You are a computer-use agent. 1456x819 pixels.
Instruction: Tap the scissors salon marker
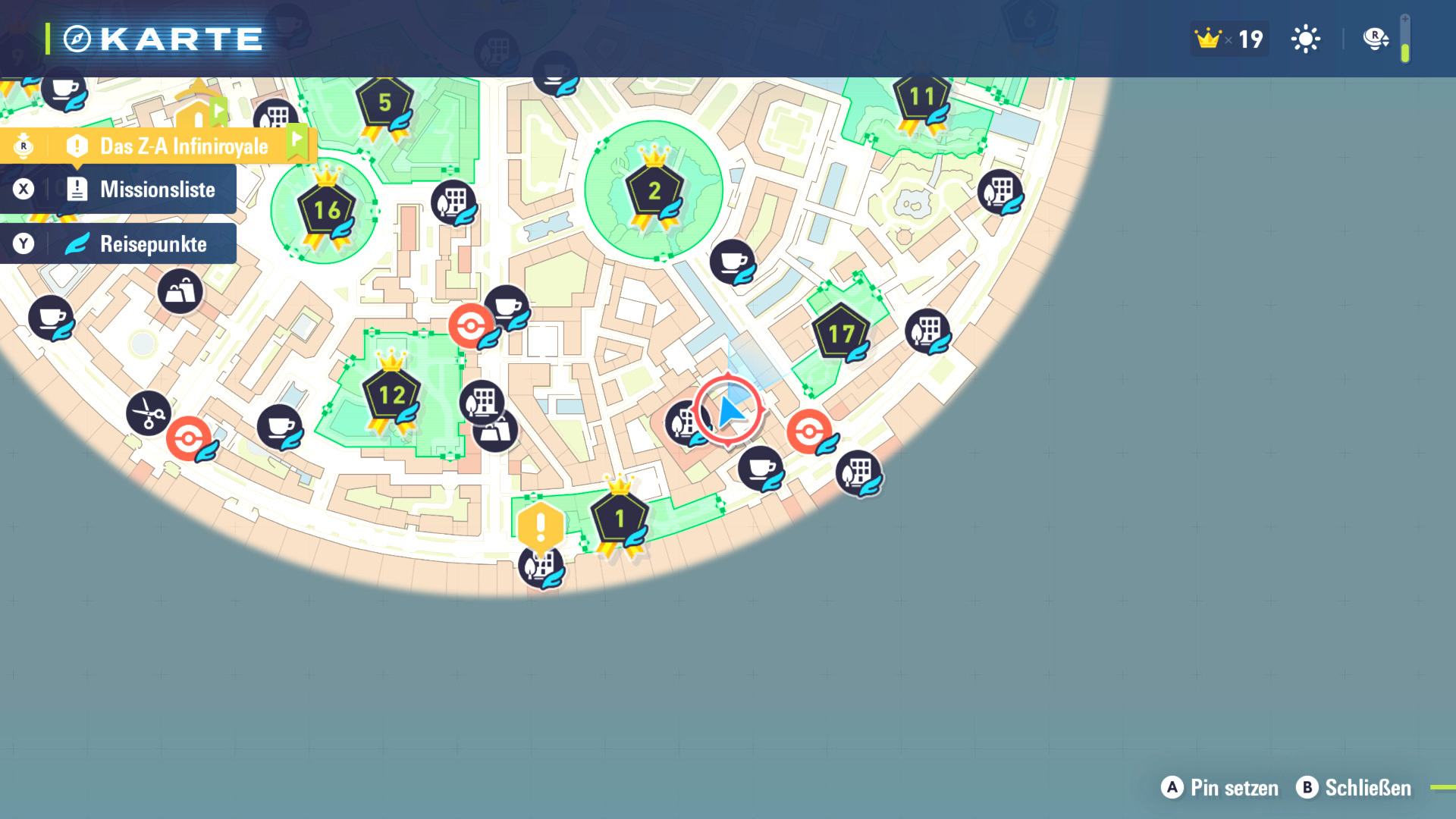pyautogui.click(x=148, y=413)
